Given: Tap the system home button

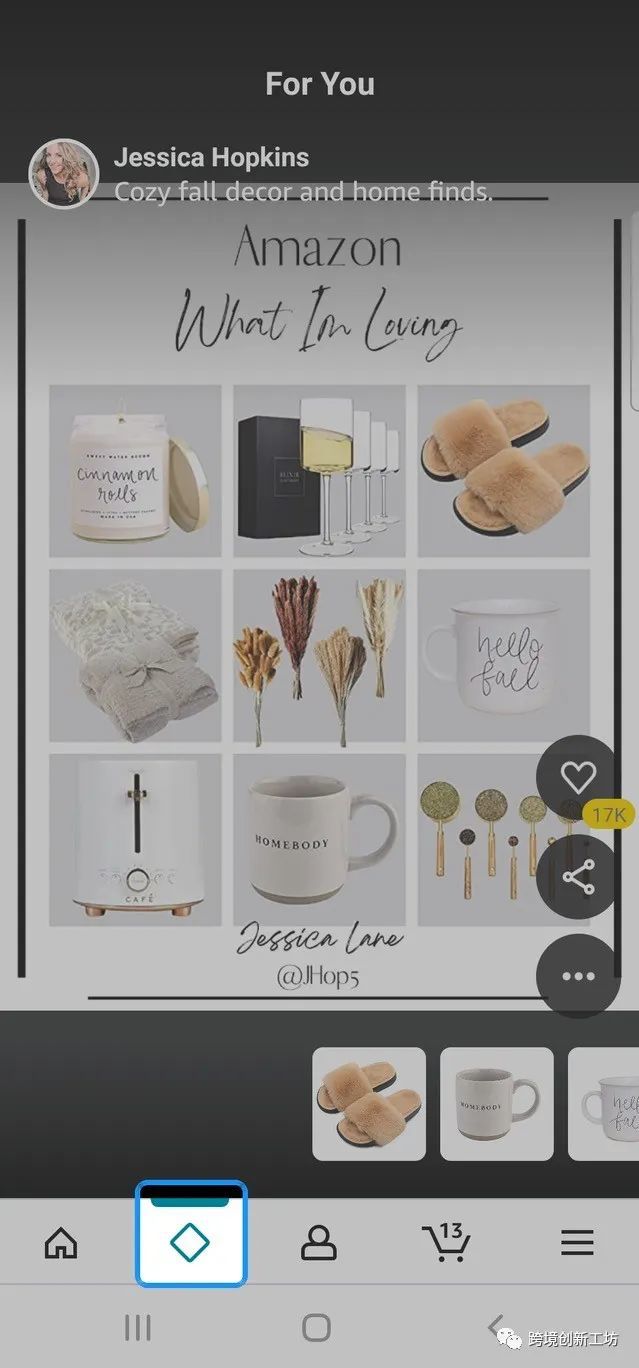Looking at the screenshot, I should tap(317, 1327).
